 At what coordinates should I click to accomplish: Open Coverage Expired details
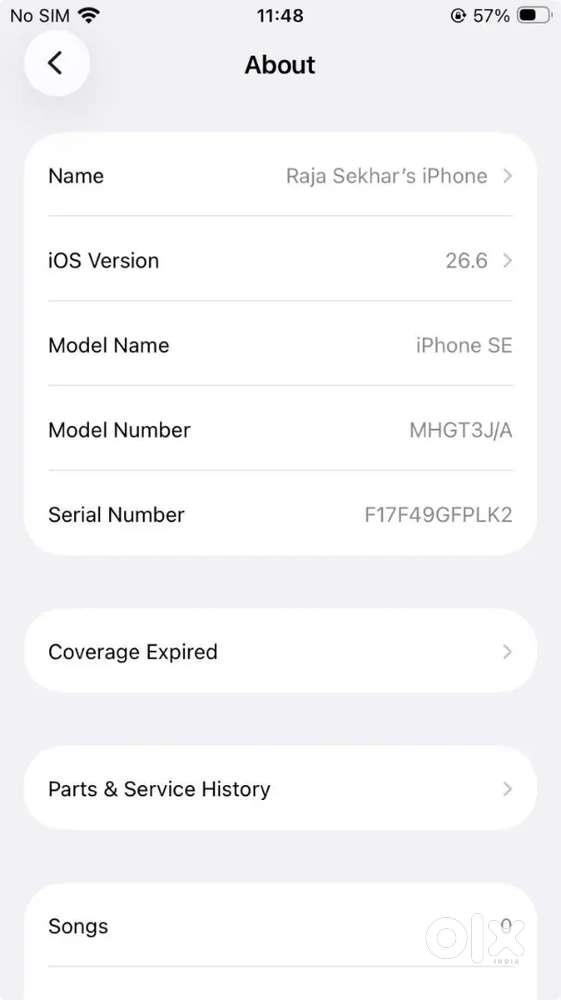[280, 651]
